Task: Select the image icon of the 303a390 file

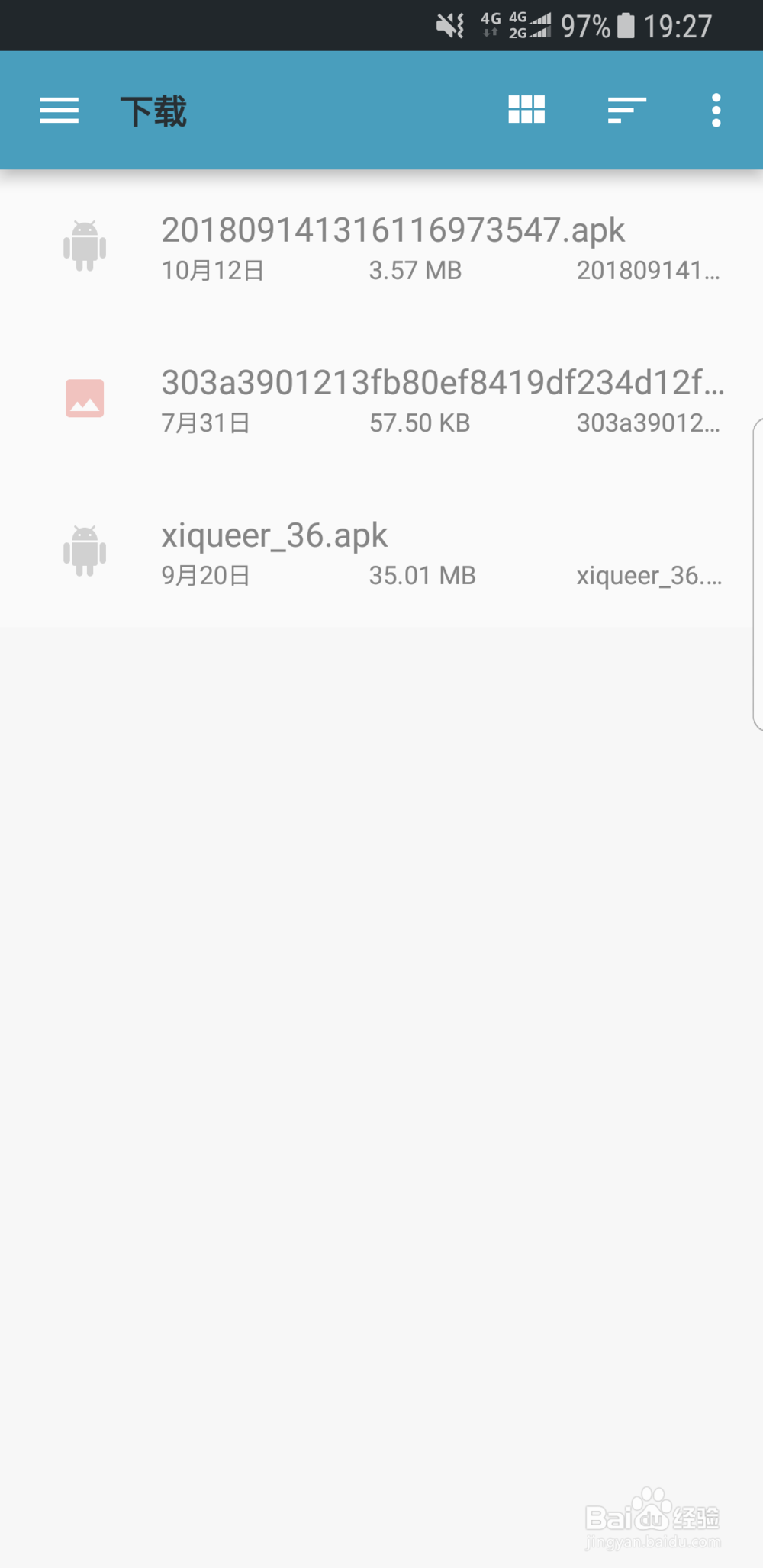Action: (84, 398)
